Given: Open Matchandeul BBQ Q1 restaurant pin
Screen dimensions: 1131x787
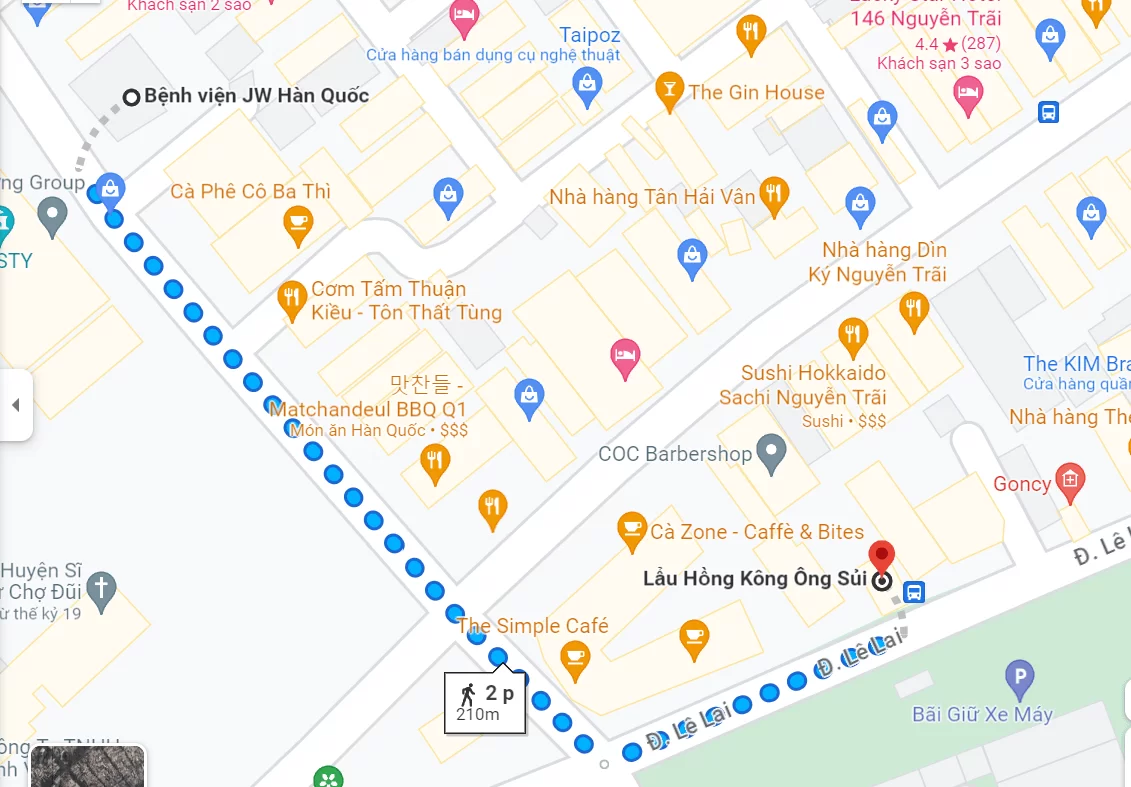Looking at the screenshot, I should click(434, 462).
